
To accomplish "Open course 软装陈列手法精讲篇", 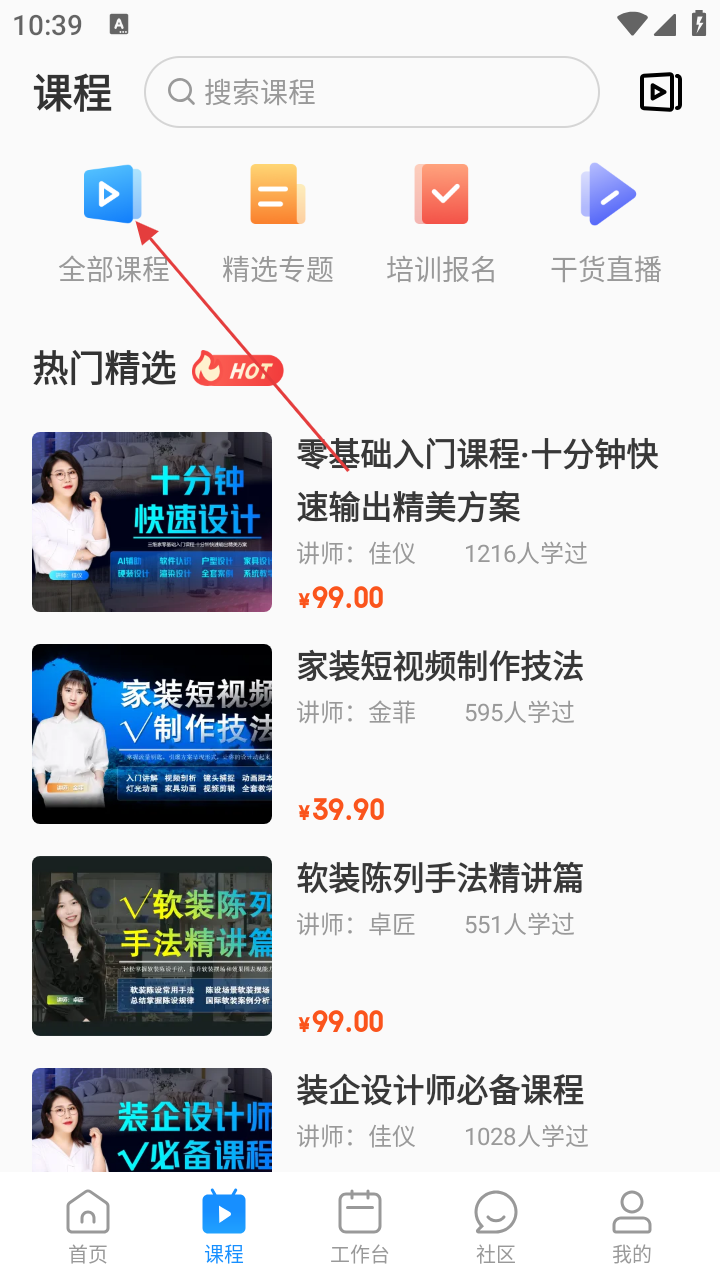I will click(440, 879).
